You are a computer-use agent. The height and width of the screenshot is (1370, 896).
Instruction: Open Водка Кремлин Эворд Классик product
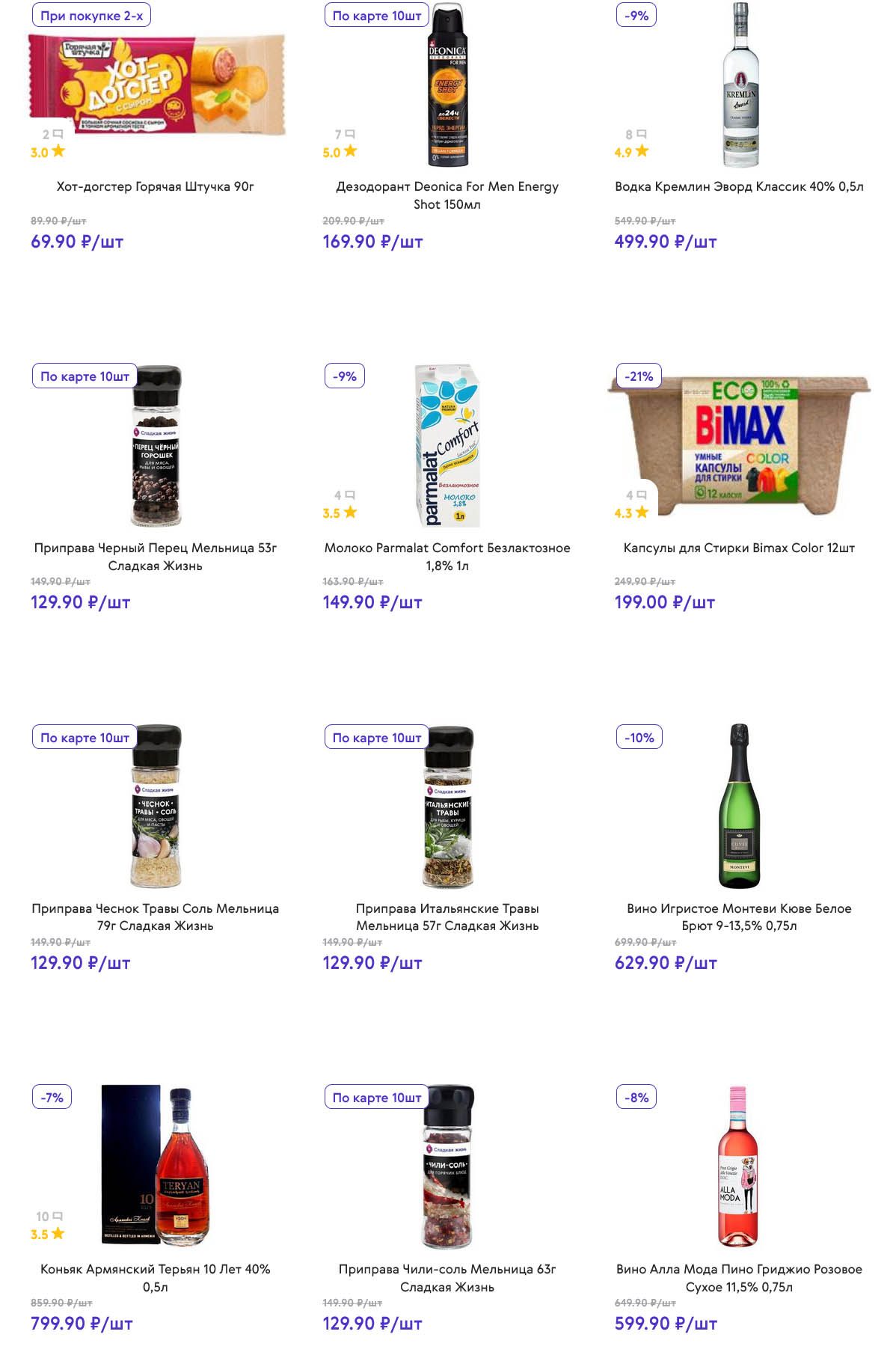[739, 186]
